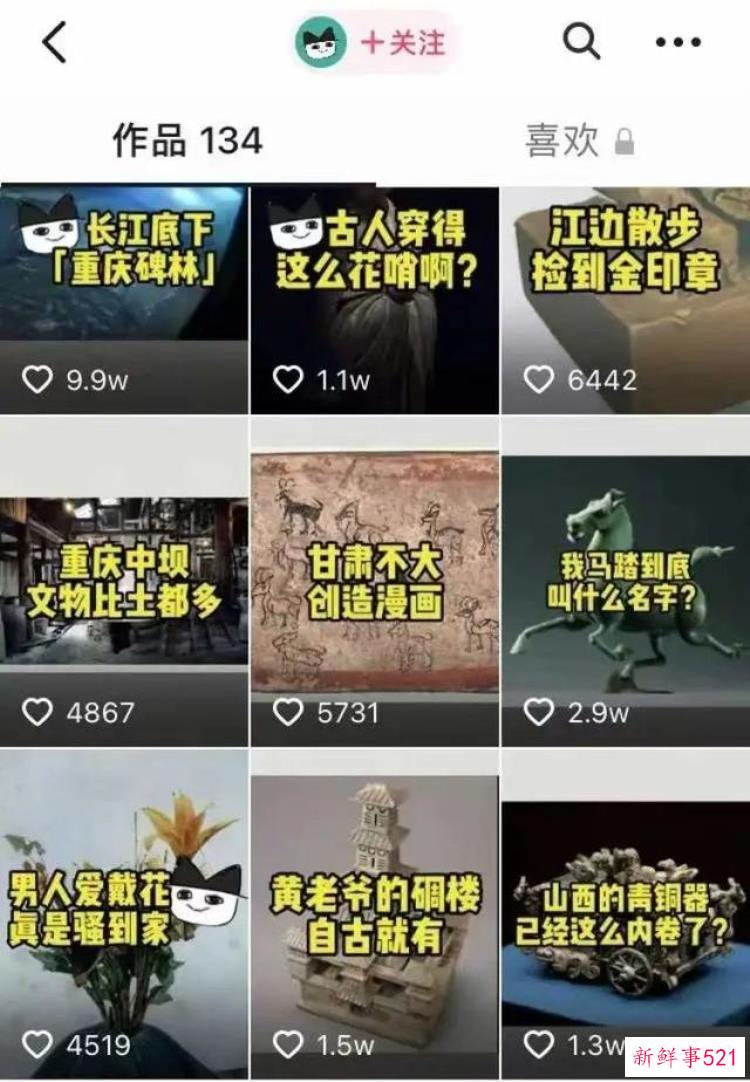Open the 男人爱戴花真是骚到家 video
This screenshot has width=750, height=1082.
pos(124,910)
